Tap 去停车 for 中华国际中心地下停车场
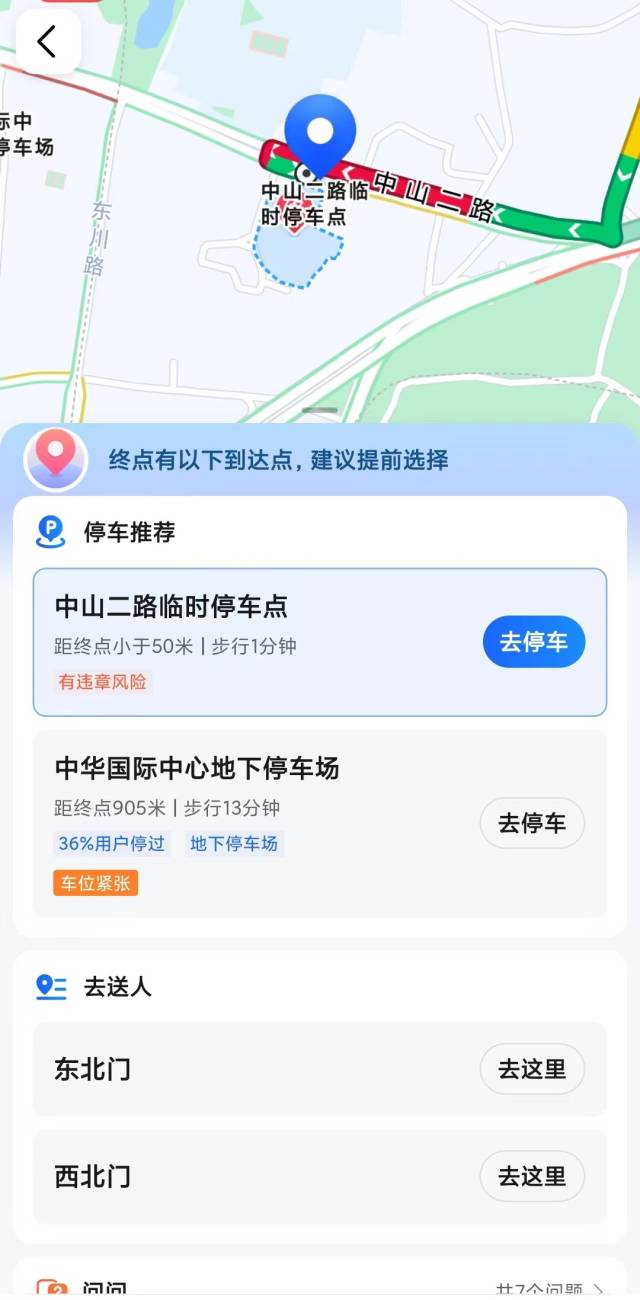640x1300 pixels. pyautogui.click(x=532, y=823)
